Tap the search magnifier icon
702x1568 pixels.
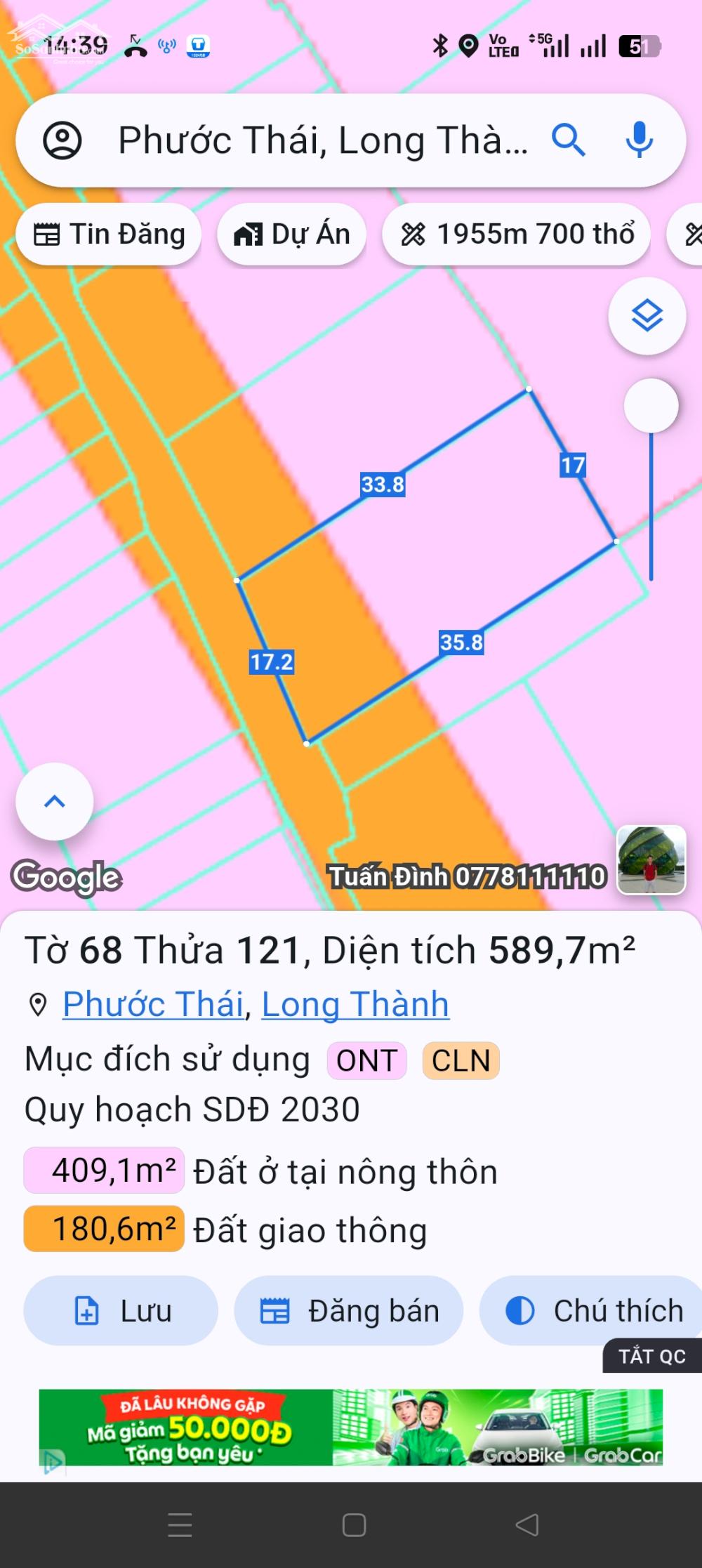click(x=570, y=140)
